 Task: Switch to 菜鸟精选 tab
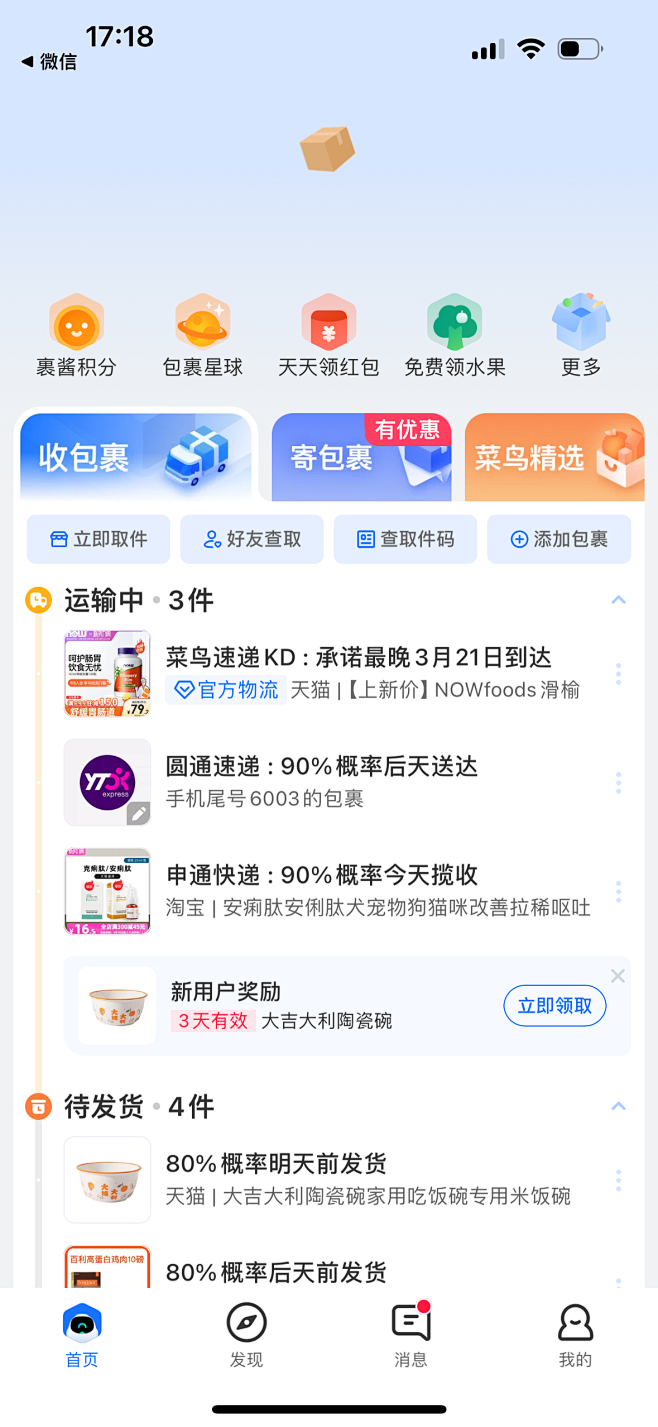tap(553, 457)
